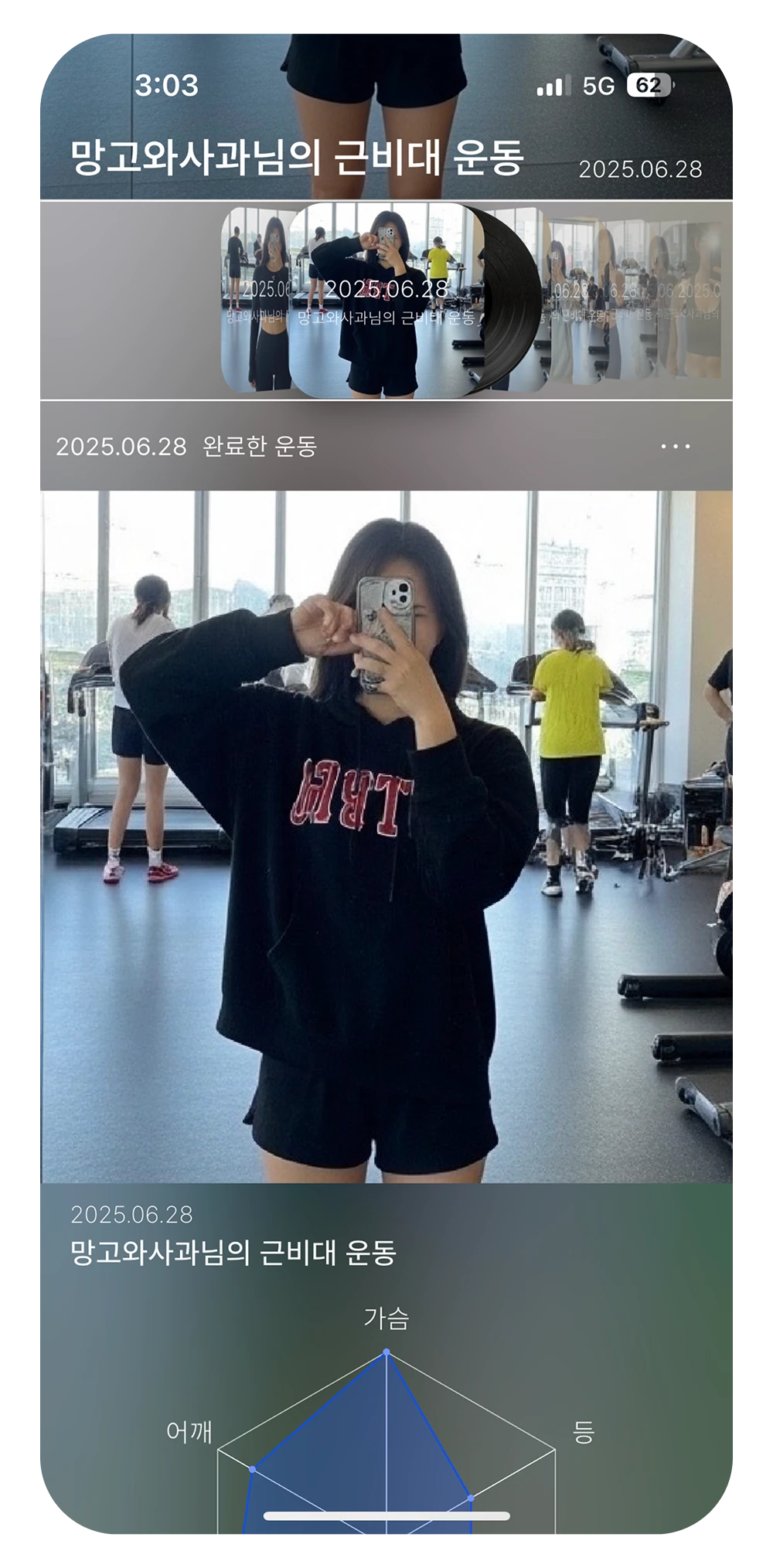Select the left workout card in the carousel

254,301
